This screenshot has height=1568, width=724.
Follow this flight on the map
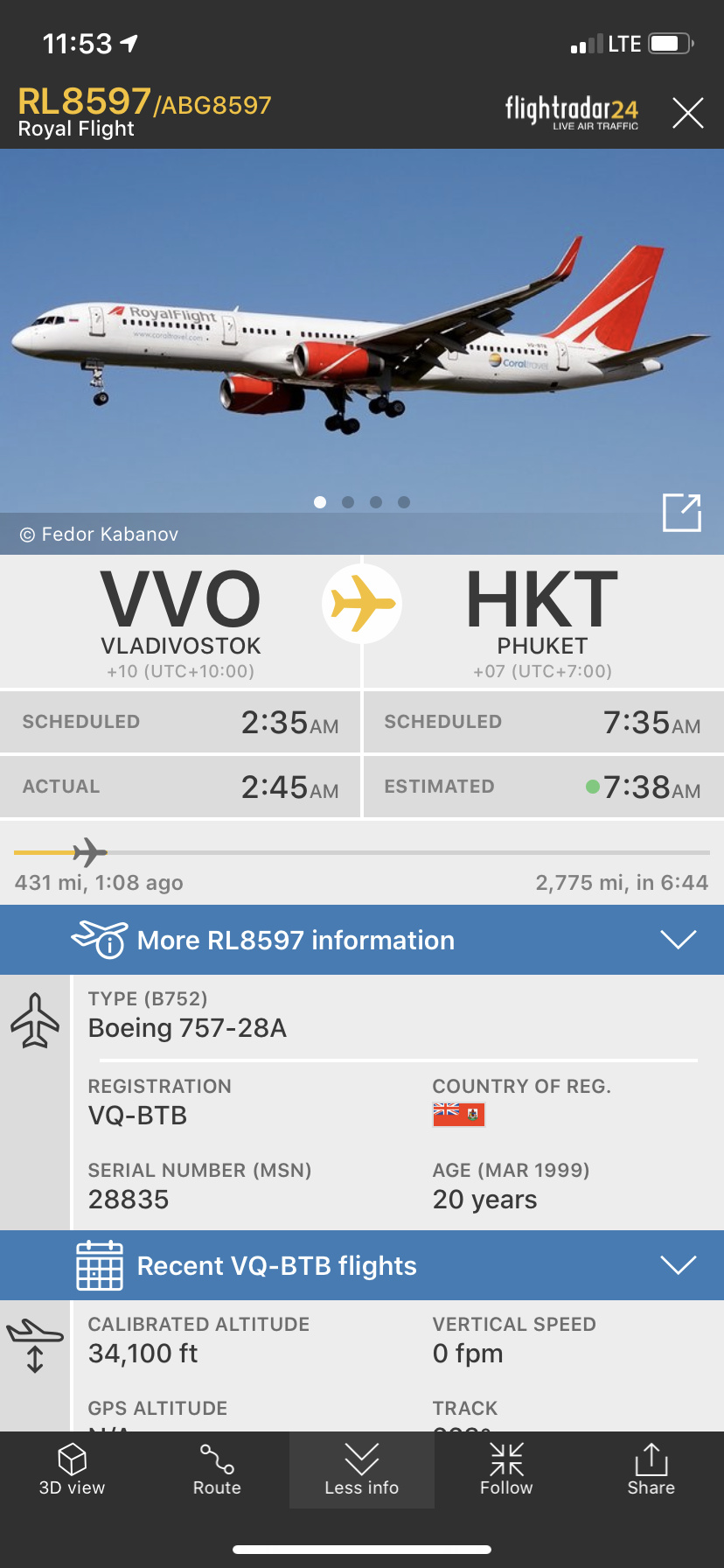pos(506,1470)
